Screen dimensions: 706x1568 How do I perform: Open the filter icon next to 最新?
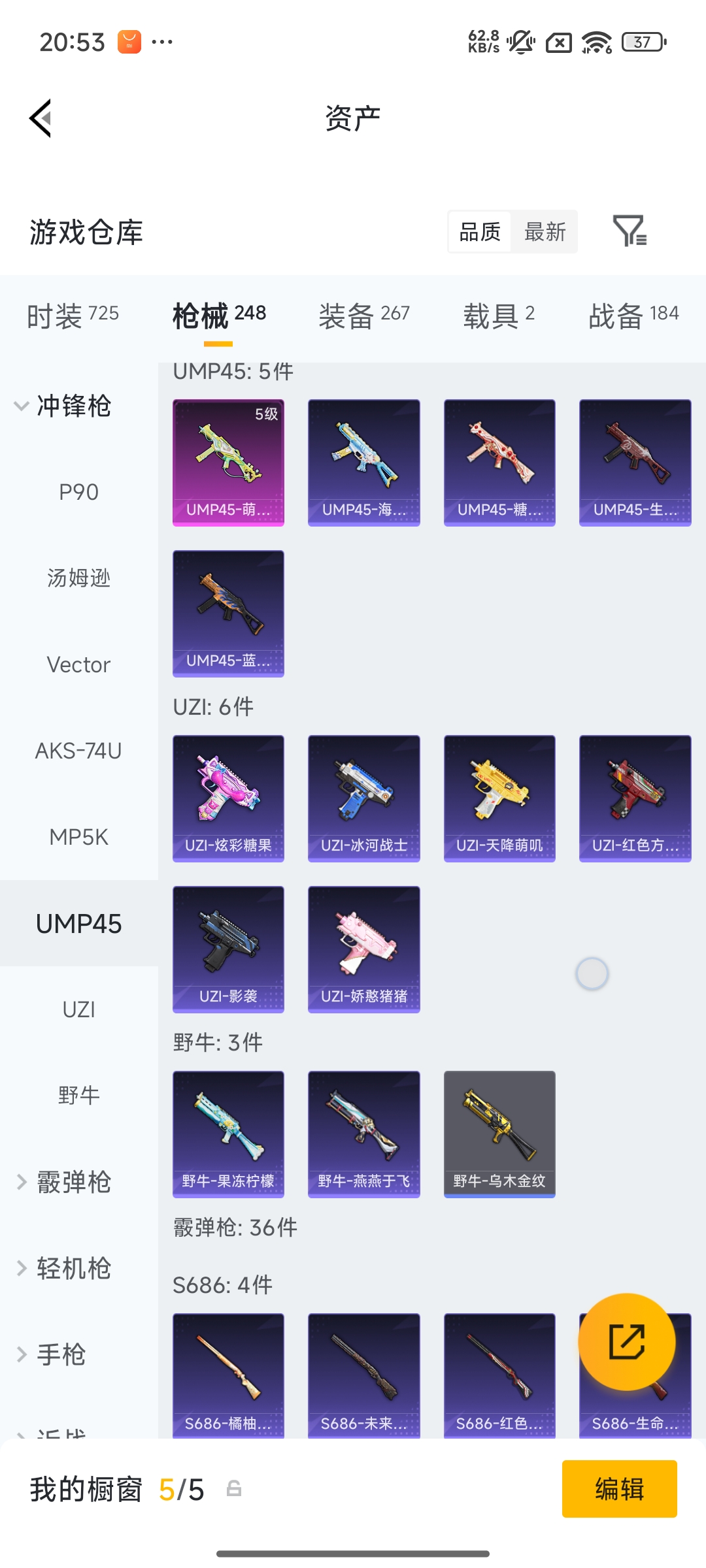630,231
